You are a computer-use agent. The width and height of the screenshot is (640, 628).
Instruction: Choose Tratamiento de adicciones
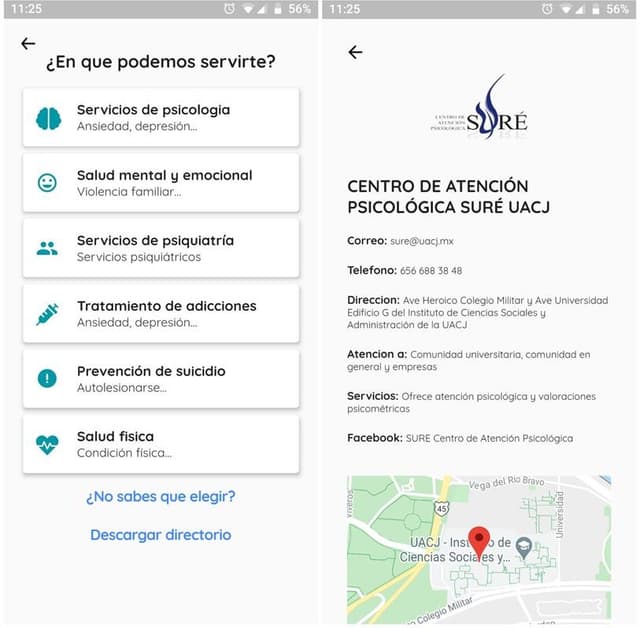(161, 313)
